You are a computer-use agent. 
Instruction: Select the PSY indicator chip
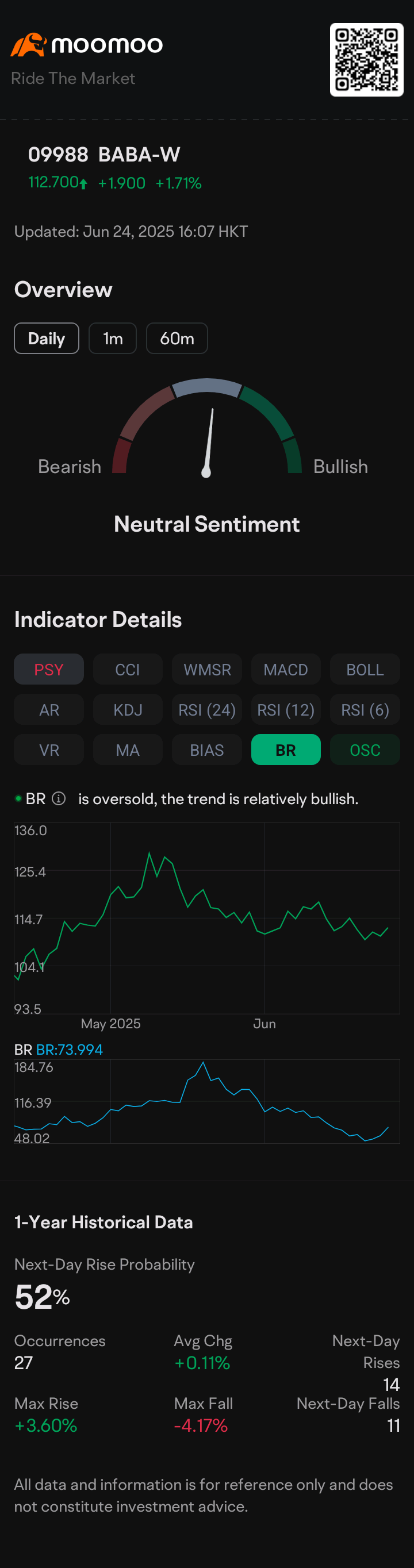tap(49, 670)
